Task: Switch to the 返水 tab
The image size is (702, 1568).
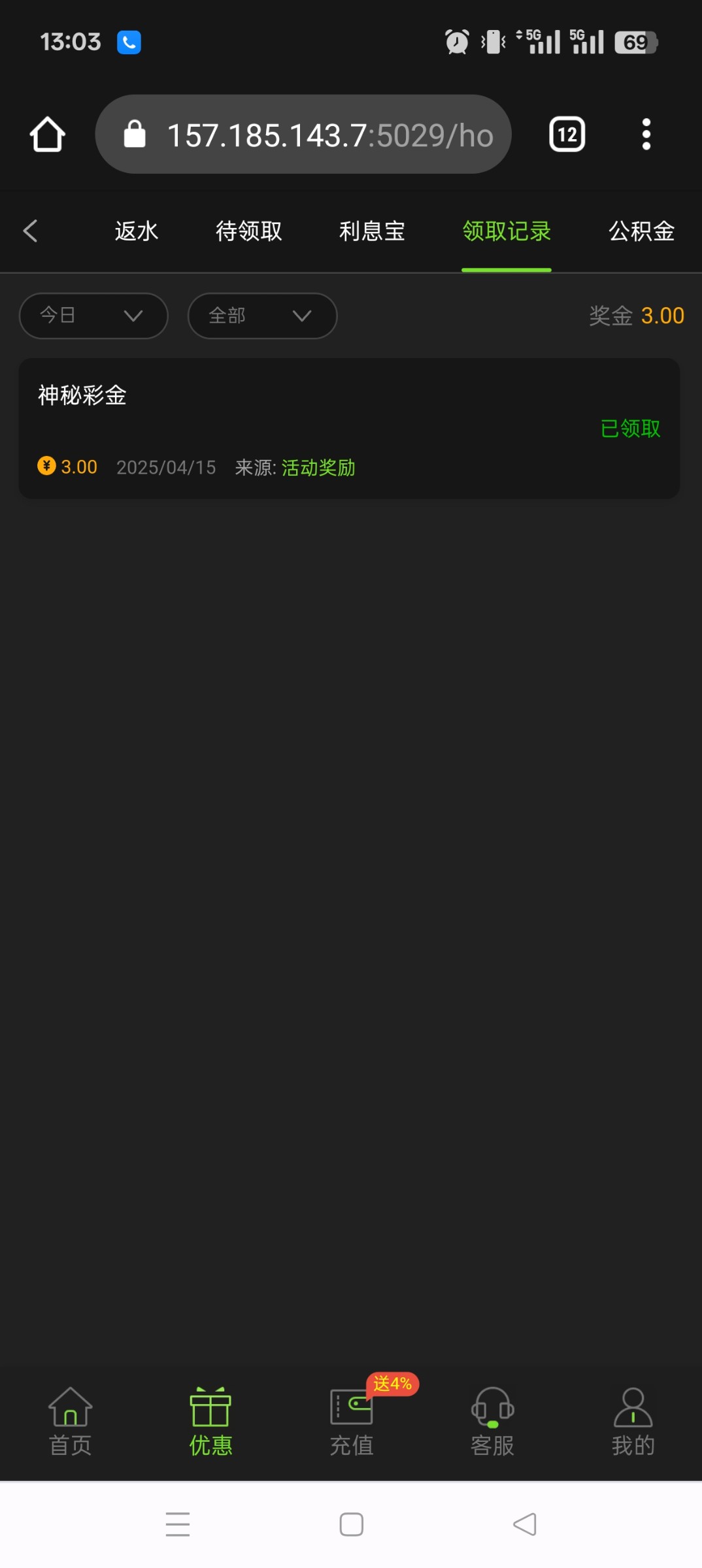Action: click(x=136, y=231)
